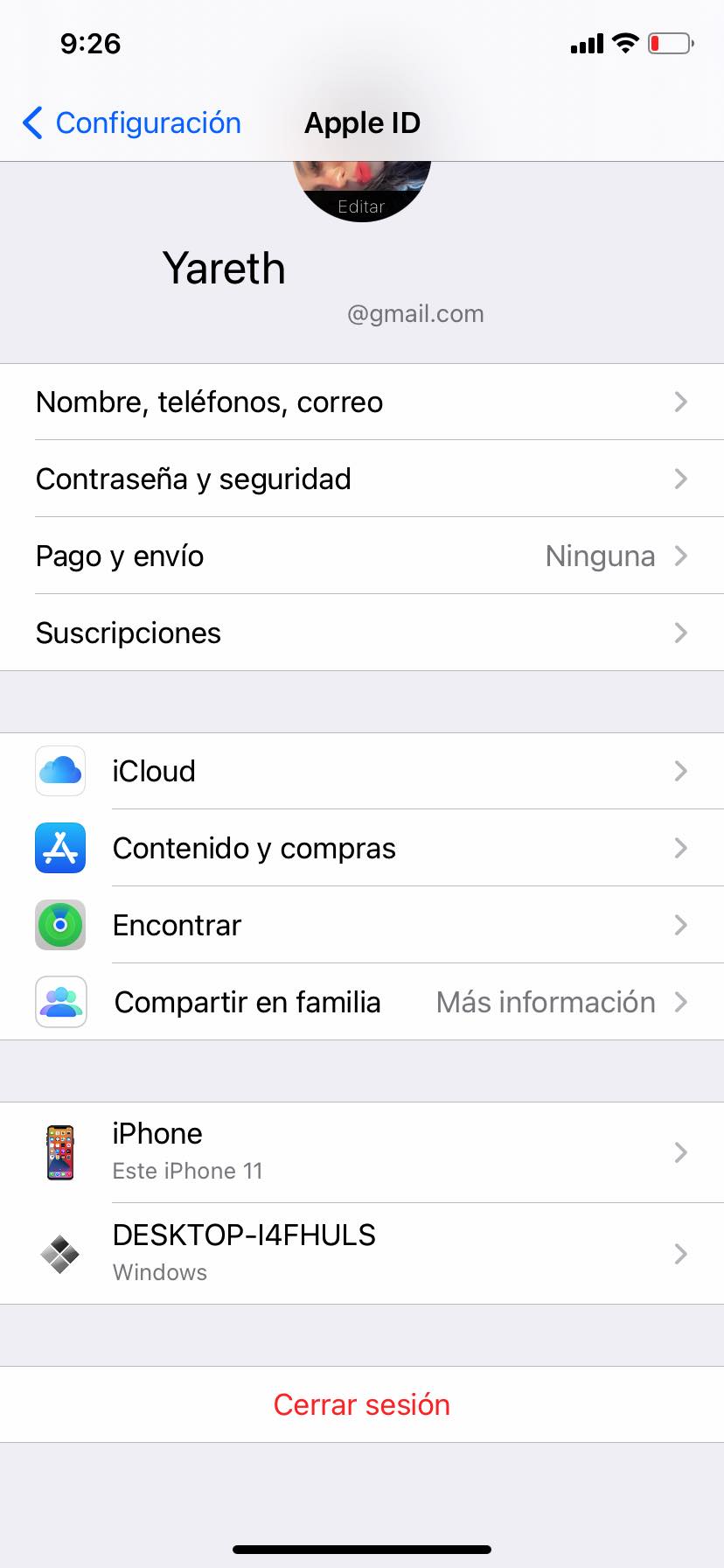
Task: Open iCloud settings
Action: coord(362,772)
